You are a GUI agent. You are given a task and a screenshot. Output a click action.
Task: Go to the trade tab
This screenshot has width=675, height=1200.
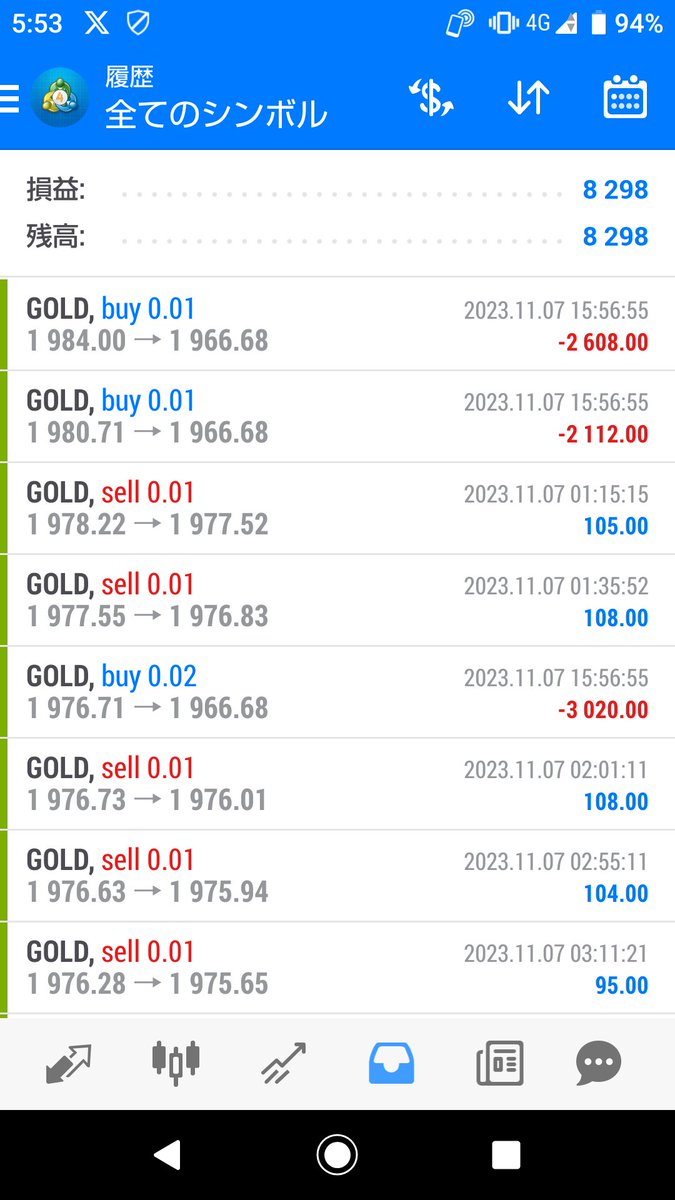tap(283, 1063)
